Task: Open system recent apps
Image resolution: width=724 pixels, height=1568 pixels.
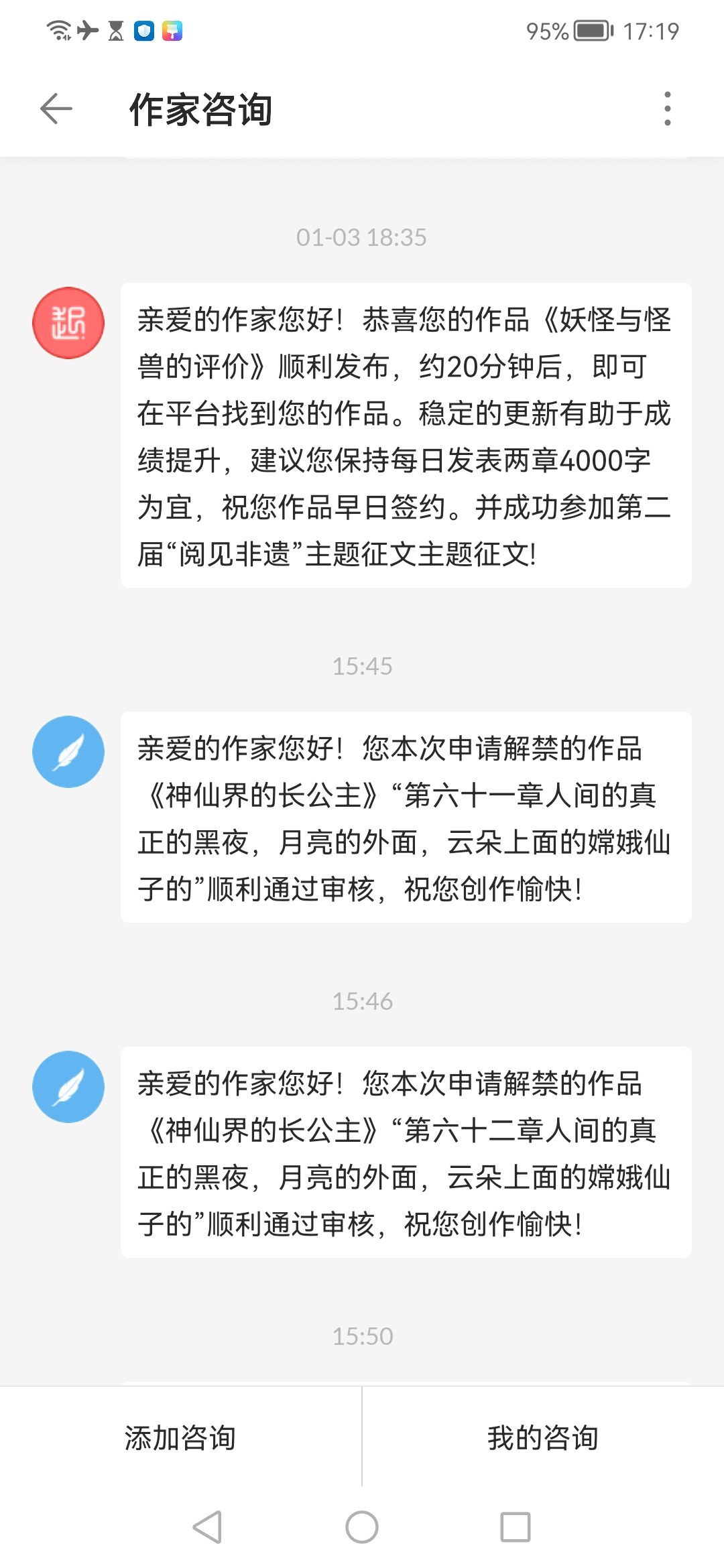Action: 516,1527
